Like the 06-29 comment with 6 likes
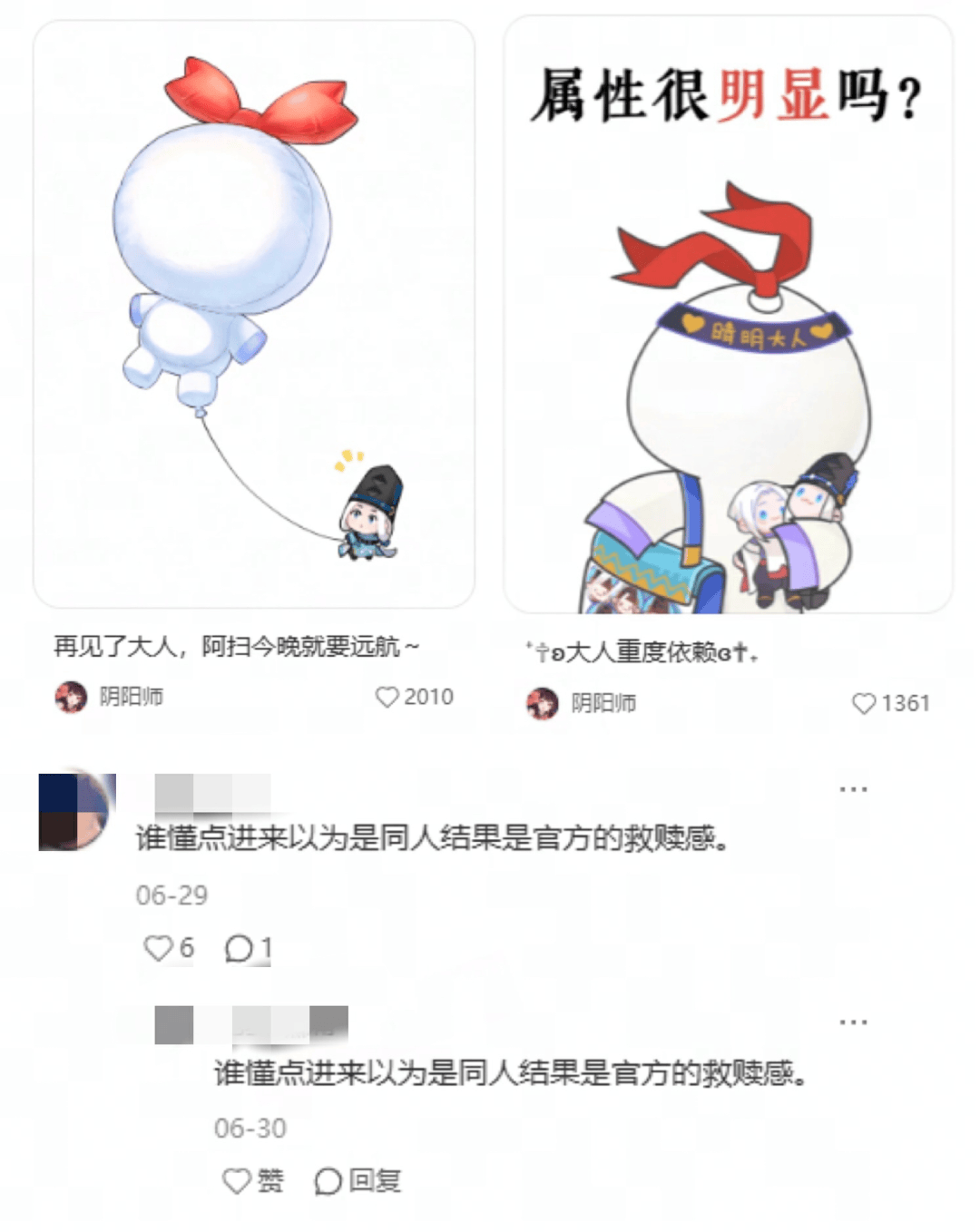This screenshot has width=980, height=1232. (x=160, y=948)
